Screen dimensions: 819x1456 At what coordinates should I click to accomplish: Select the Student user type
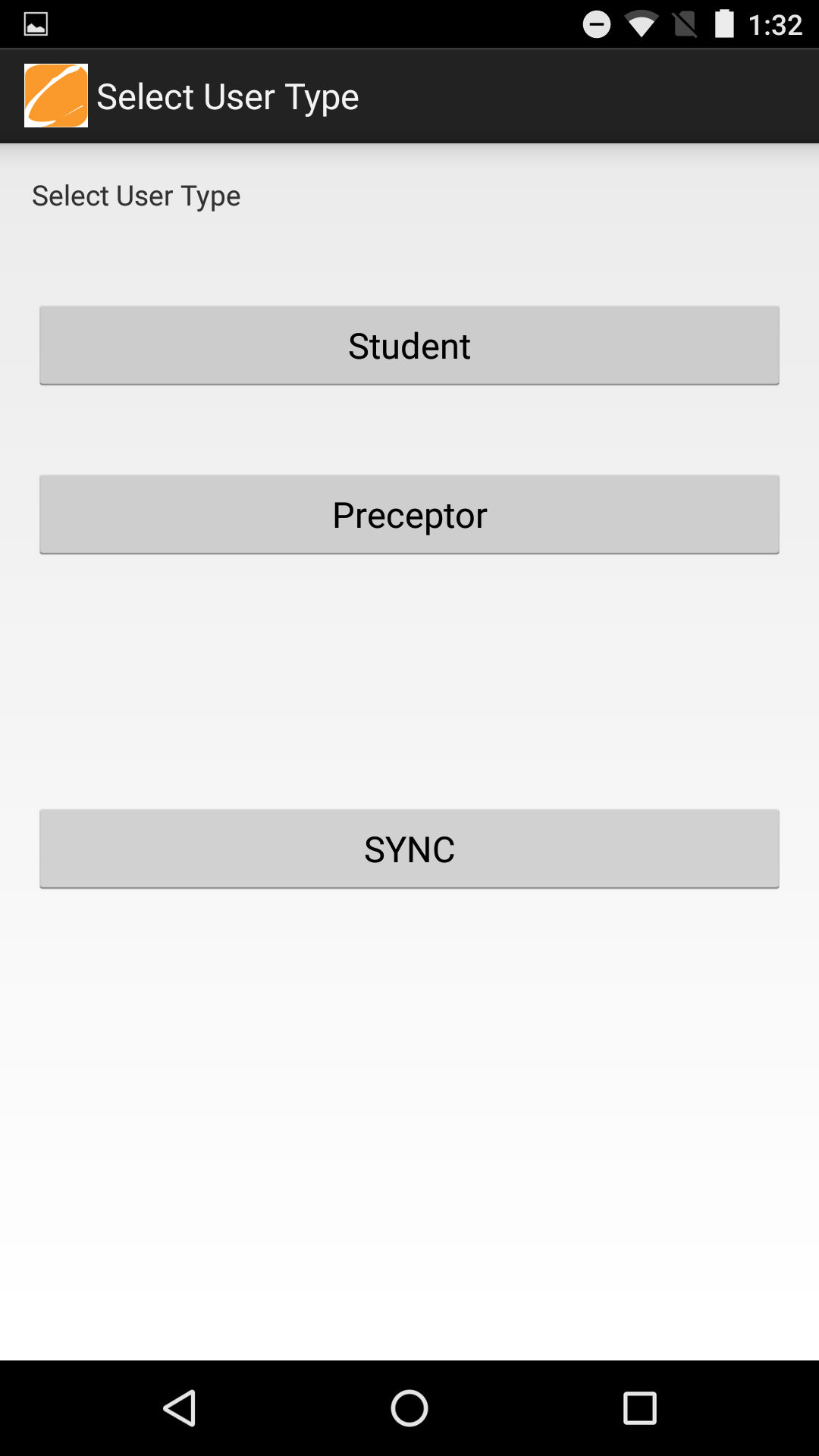(409, 346)
